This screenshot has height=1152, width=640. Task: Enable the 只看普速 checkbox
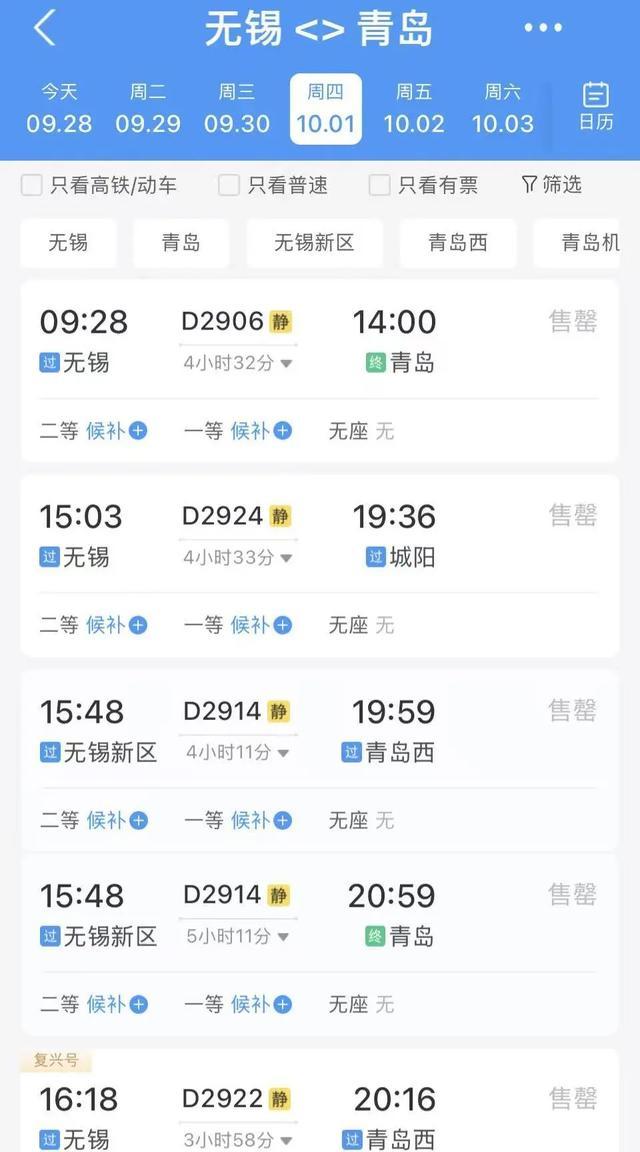[229, 185]
